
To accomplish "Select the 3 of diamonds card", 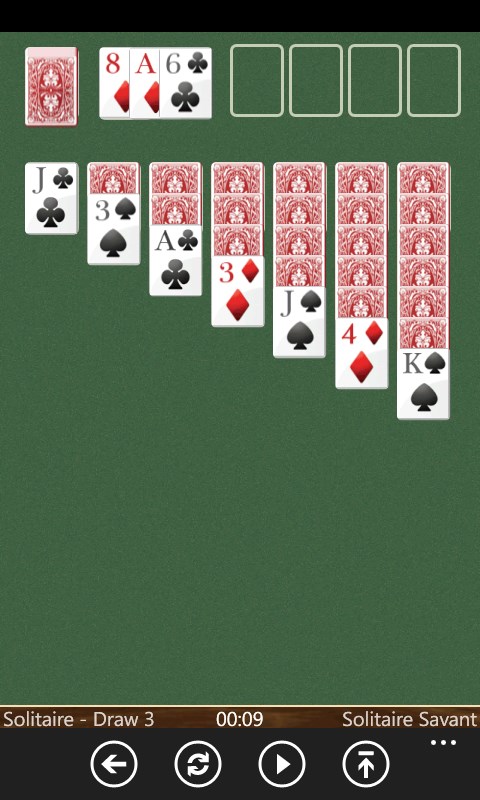I will pyautogui.click(x=238, y=291).
